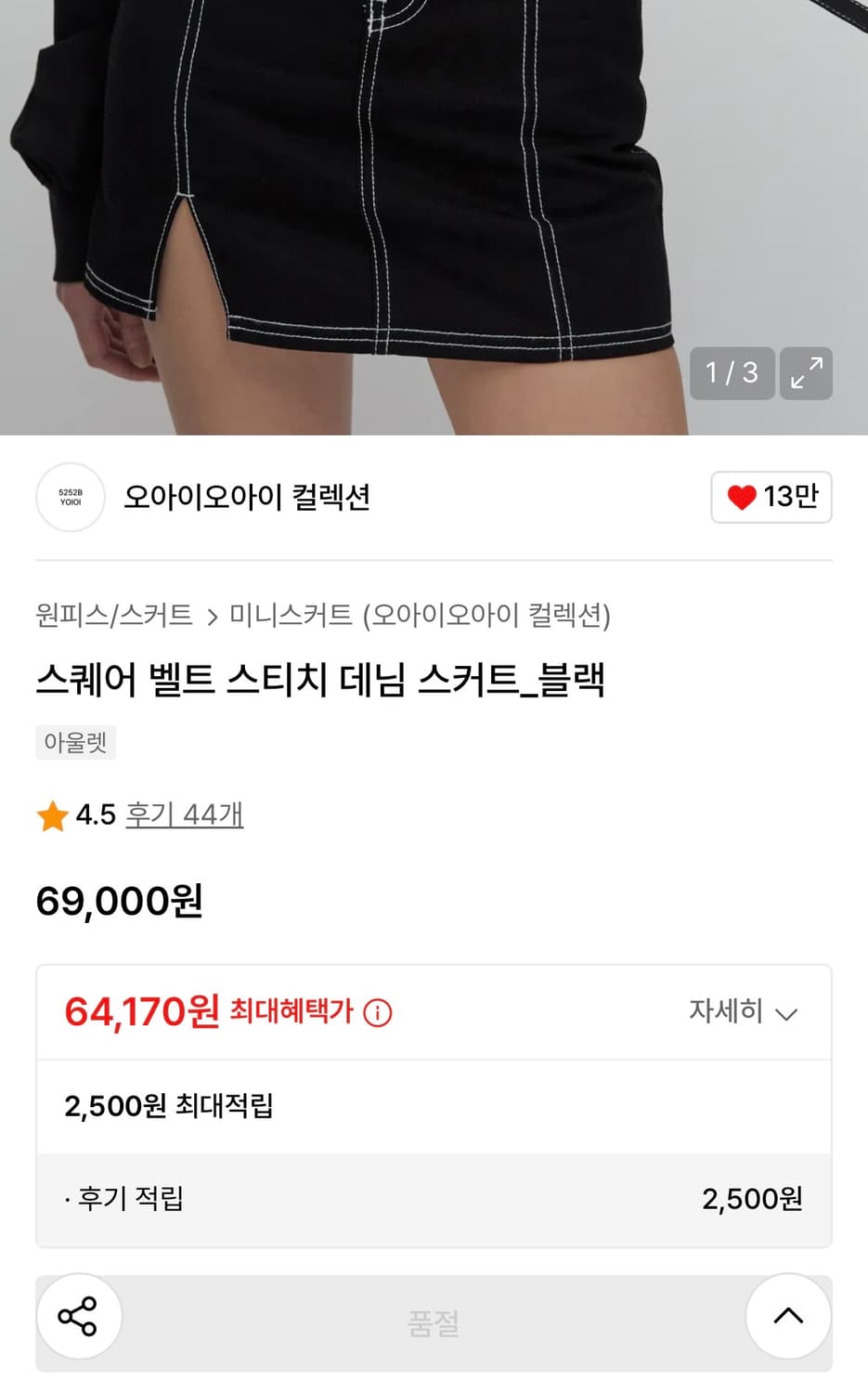Collapse the 최대혜택가 detail chevron
The image size is (868, 1393).
tap(786, 1012)
